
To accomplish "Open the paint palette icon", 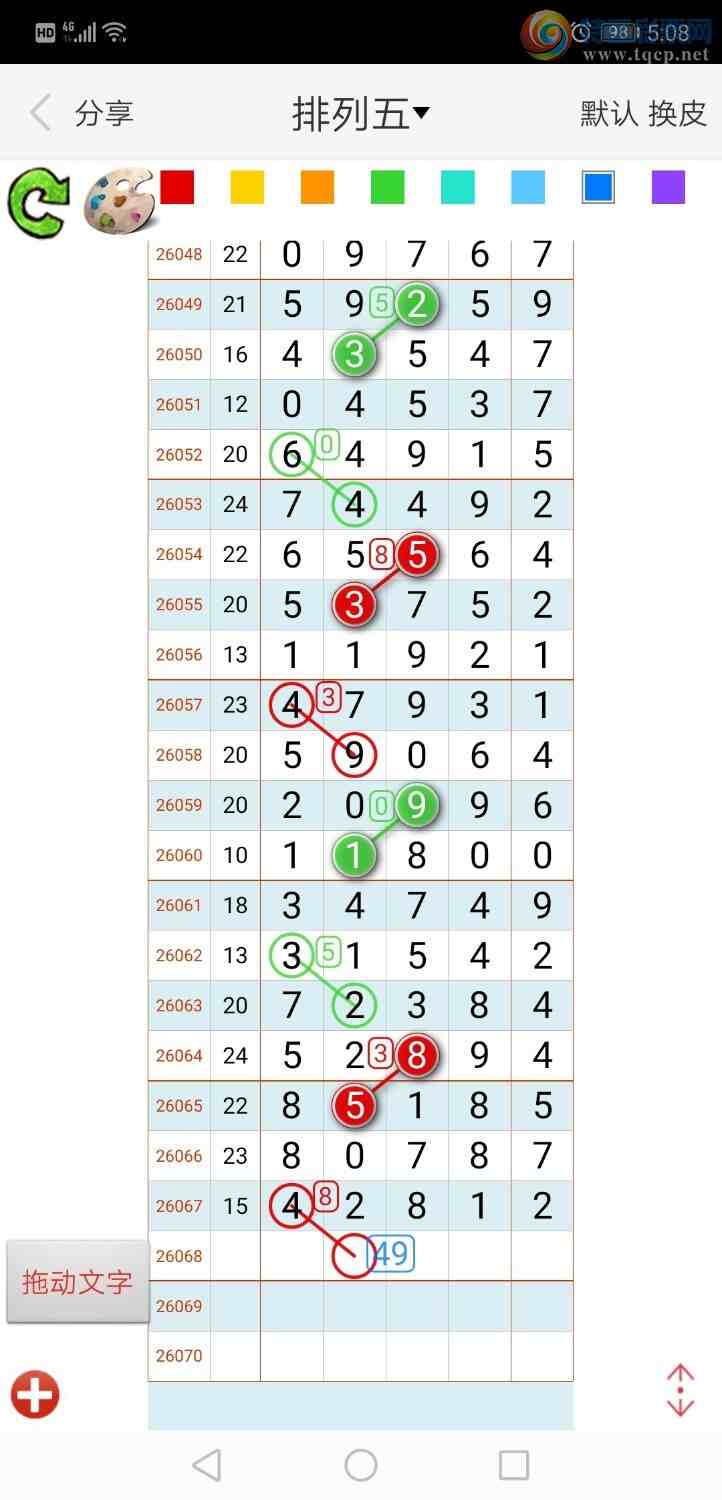I will 117,203.
